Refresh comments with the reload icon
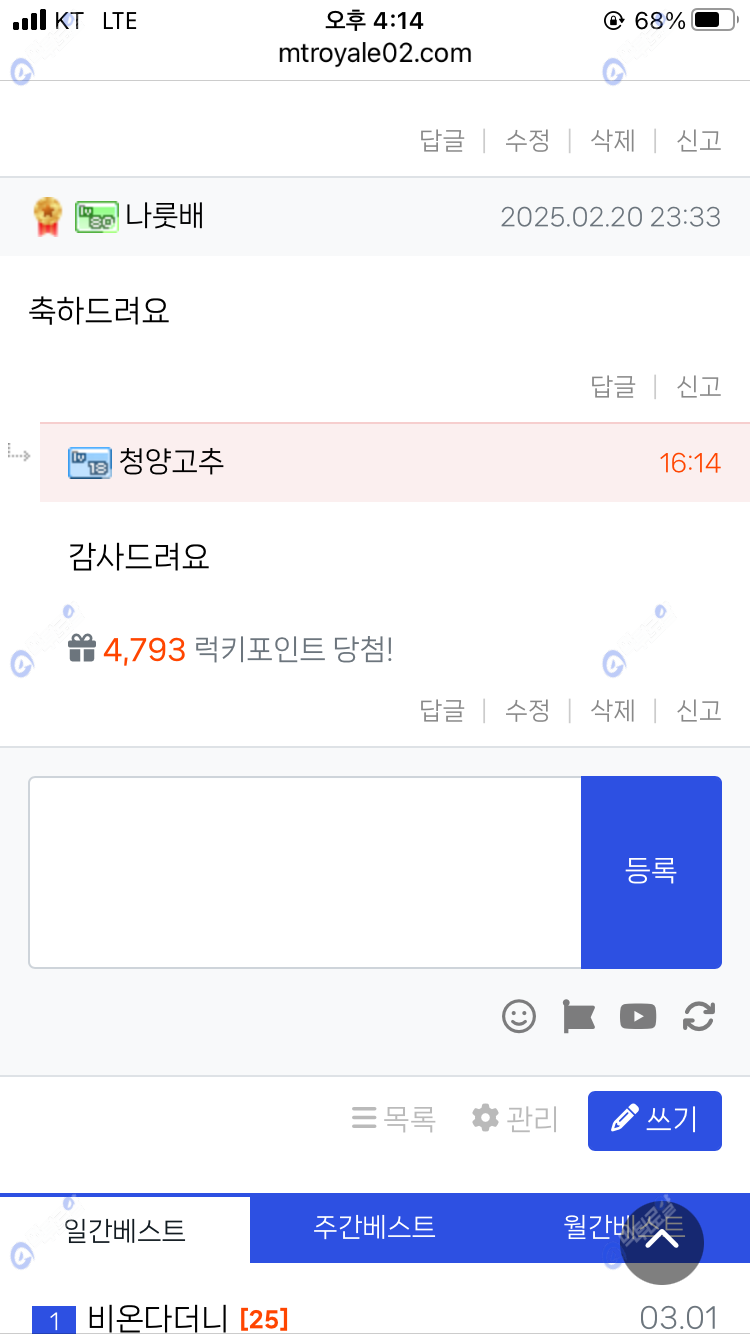 point(698,1017)
